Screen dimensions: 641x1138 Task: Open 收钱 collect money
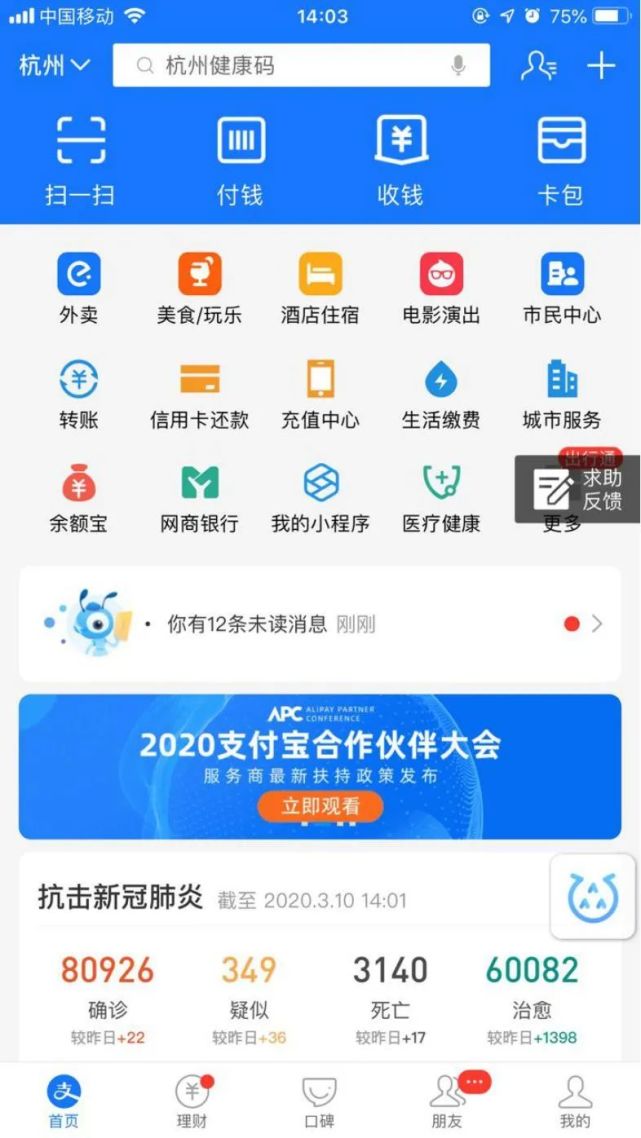pyautogui.click(x=400, y=160)
